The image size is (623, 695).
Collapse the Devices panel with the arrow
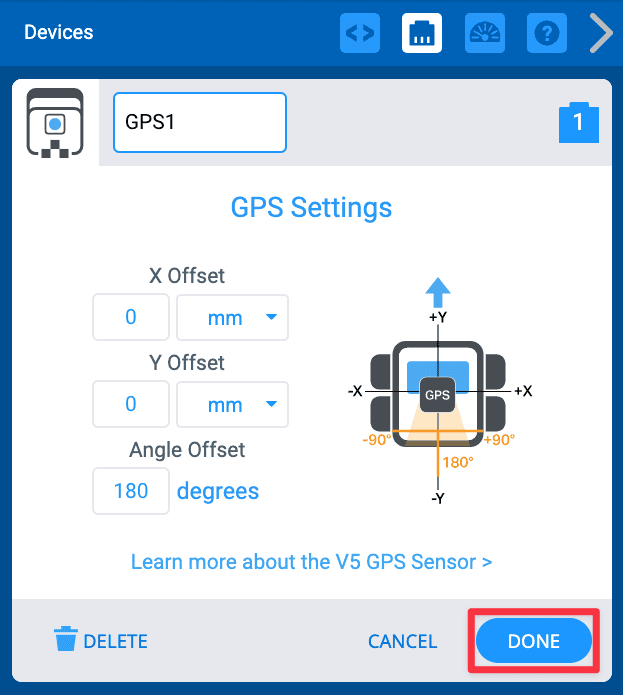click(601, 33)
